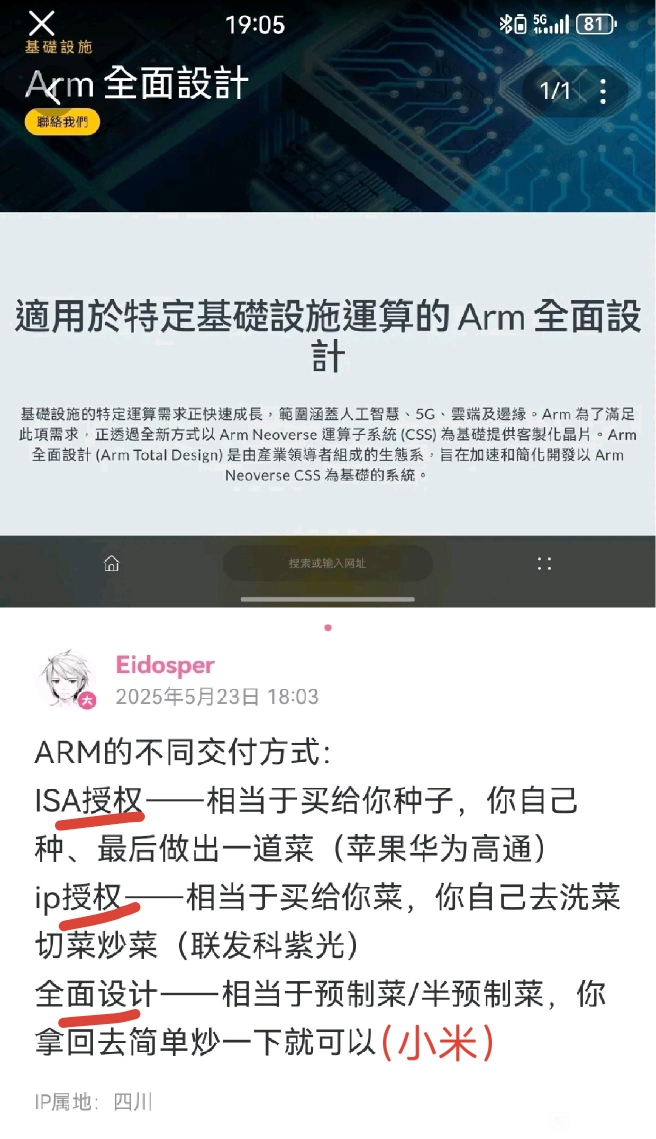The height and width of the screenshot is (1139, 656).
Task: Close the image viewer
Action: point(41,23)
